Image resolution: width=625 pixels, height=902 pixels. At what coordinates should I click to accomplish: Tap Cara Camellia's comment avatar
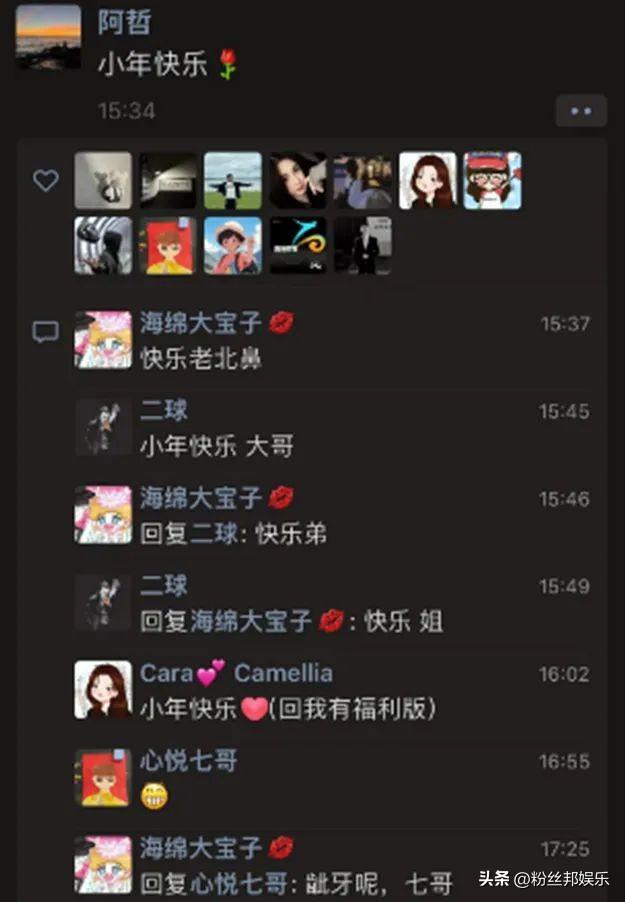103,689
